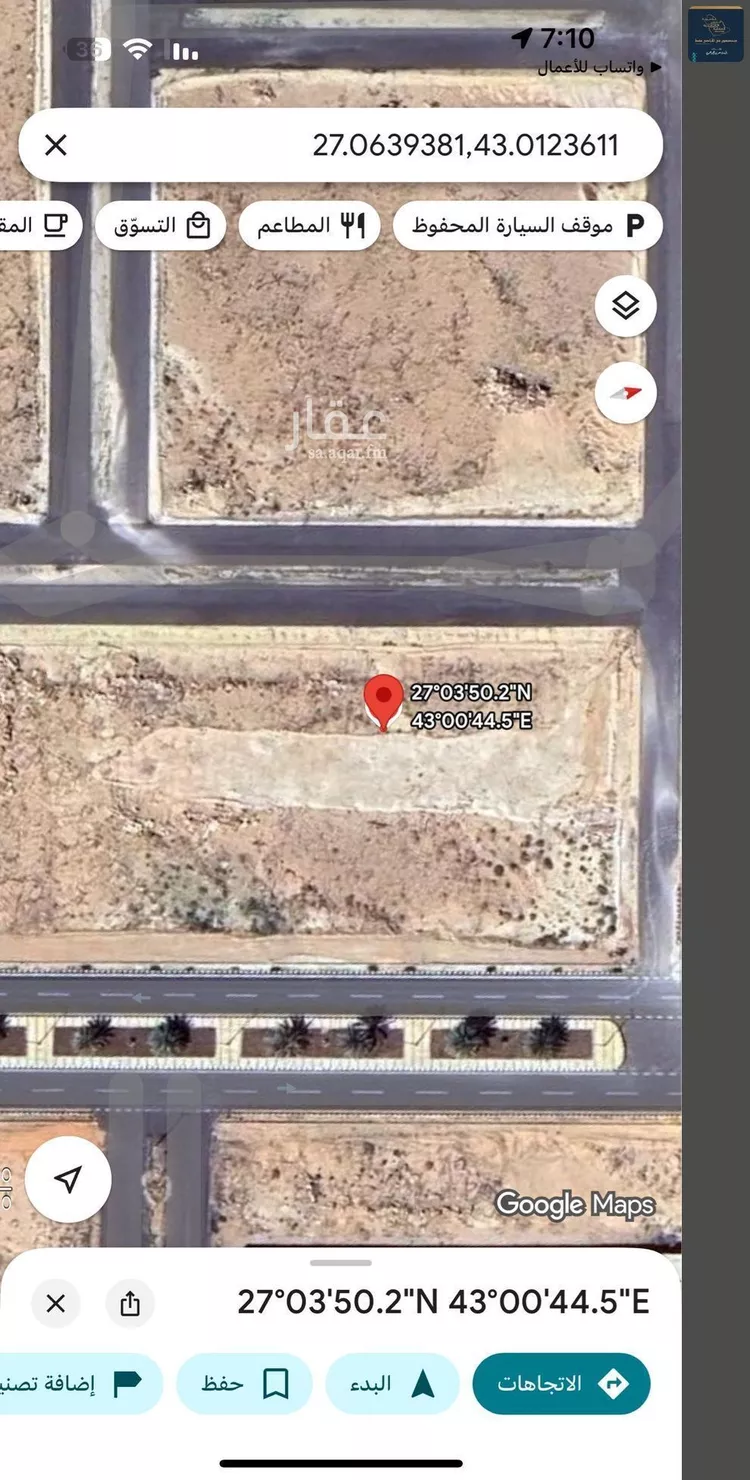Clear the coordinates in the search bar

pyautogui.click(x=56, y=145)
